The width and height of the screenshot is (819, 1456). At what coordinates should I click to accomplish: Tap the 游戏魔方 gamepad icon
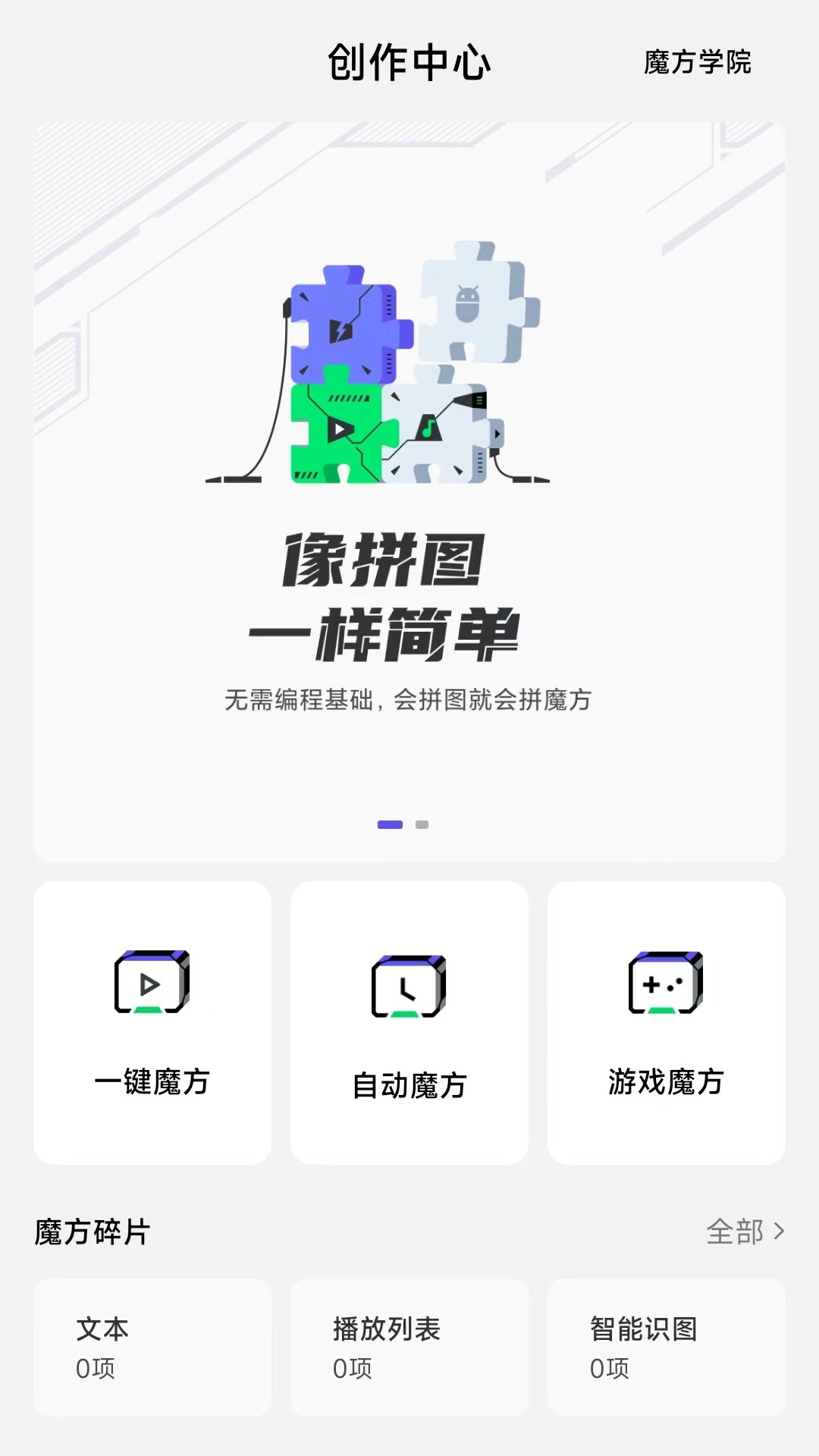coord(666,984)
